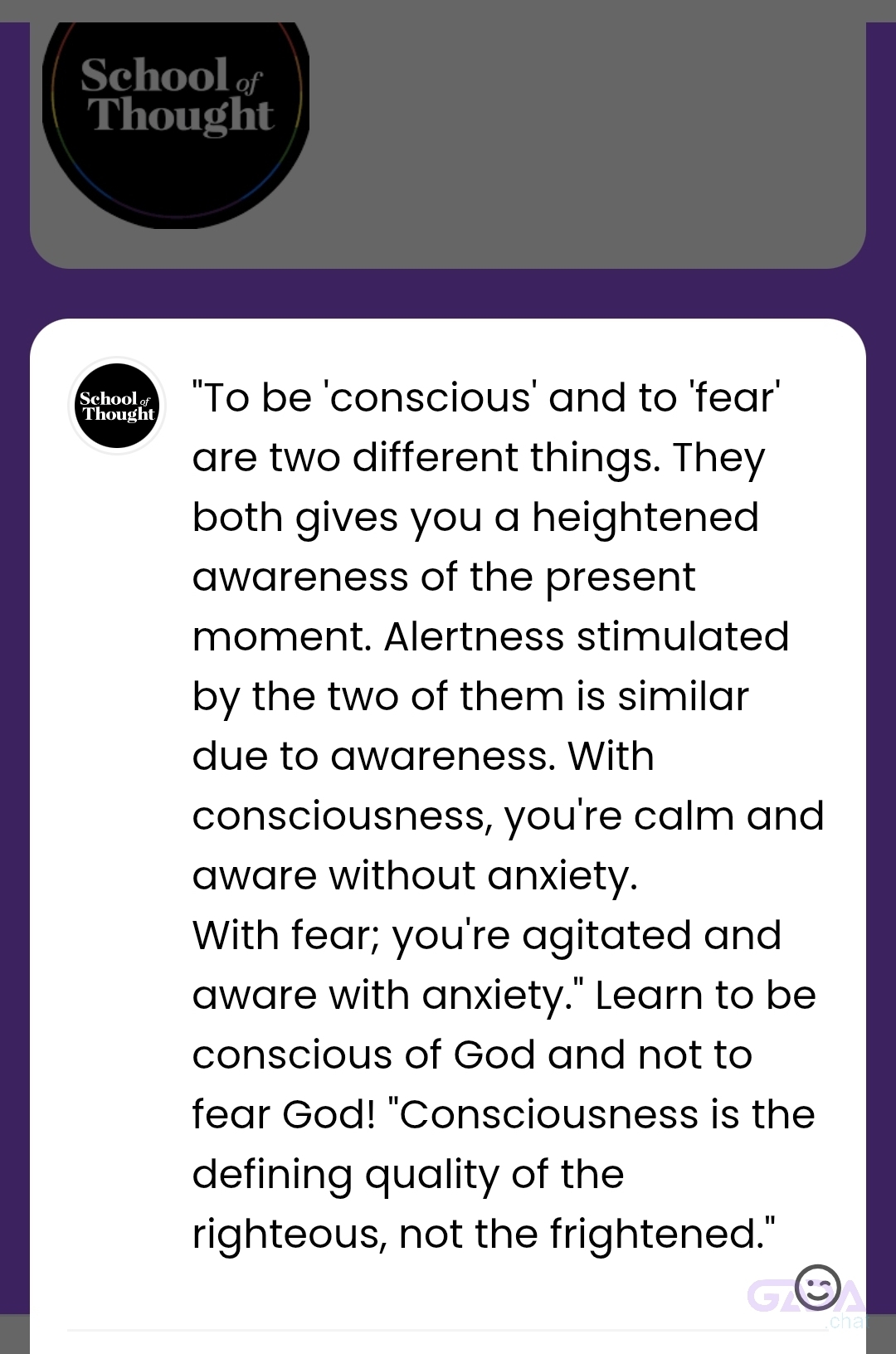This screenshot has width=896, height=1354.
Task: Open the School of Thought image above
Action: 176,124
